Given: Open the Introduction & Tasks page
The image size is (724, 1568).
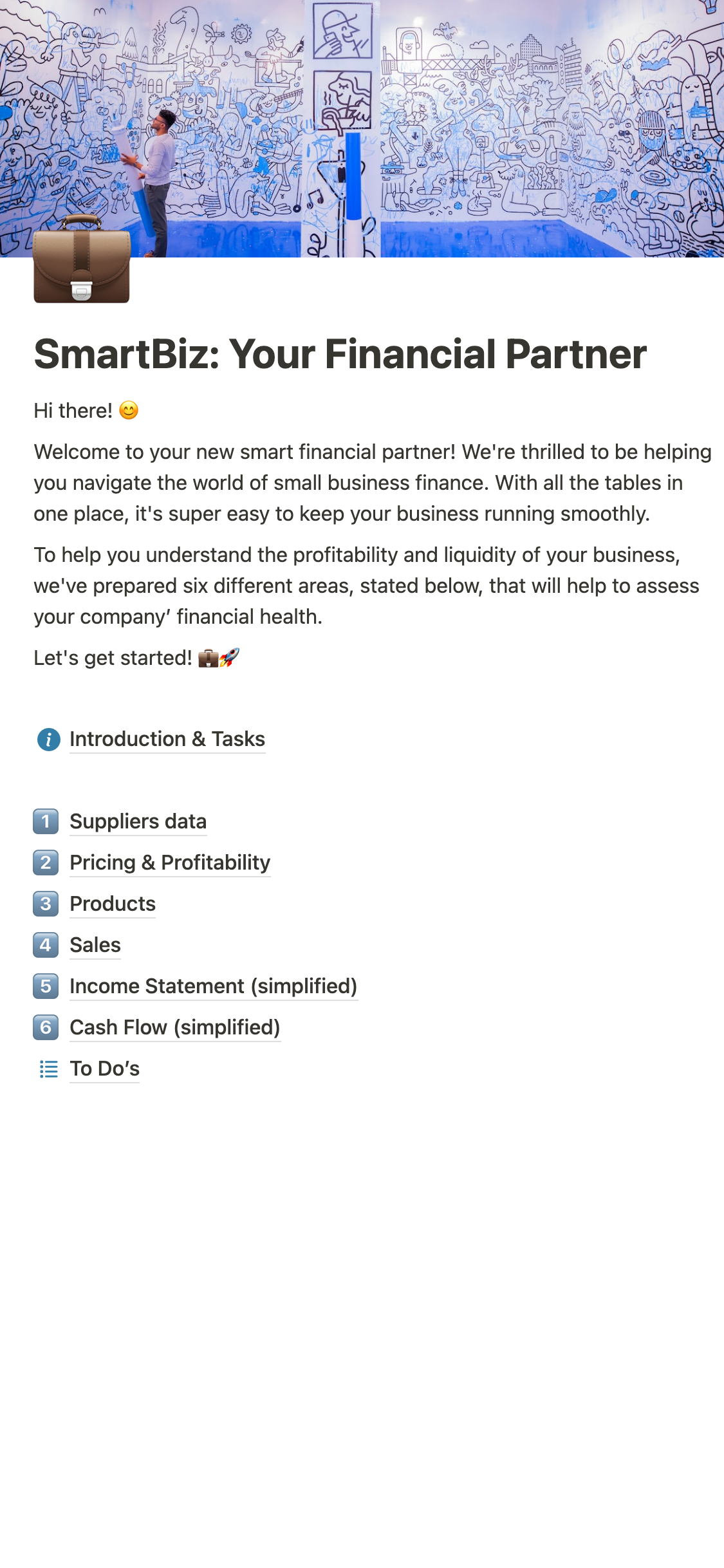Looking at the screenshot, I should 167,739.
